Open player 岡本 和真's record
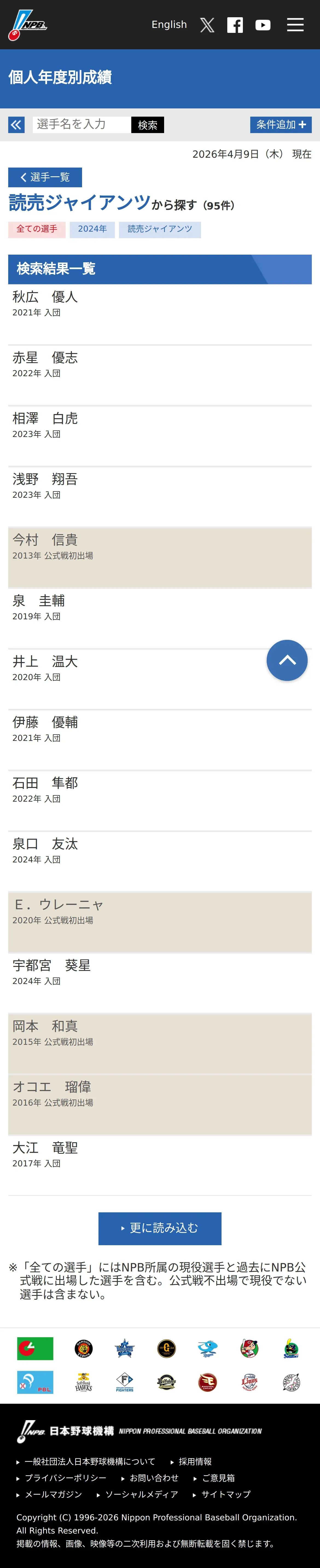This screenshot has height=1568, width=320. [x=160, y=1044]
